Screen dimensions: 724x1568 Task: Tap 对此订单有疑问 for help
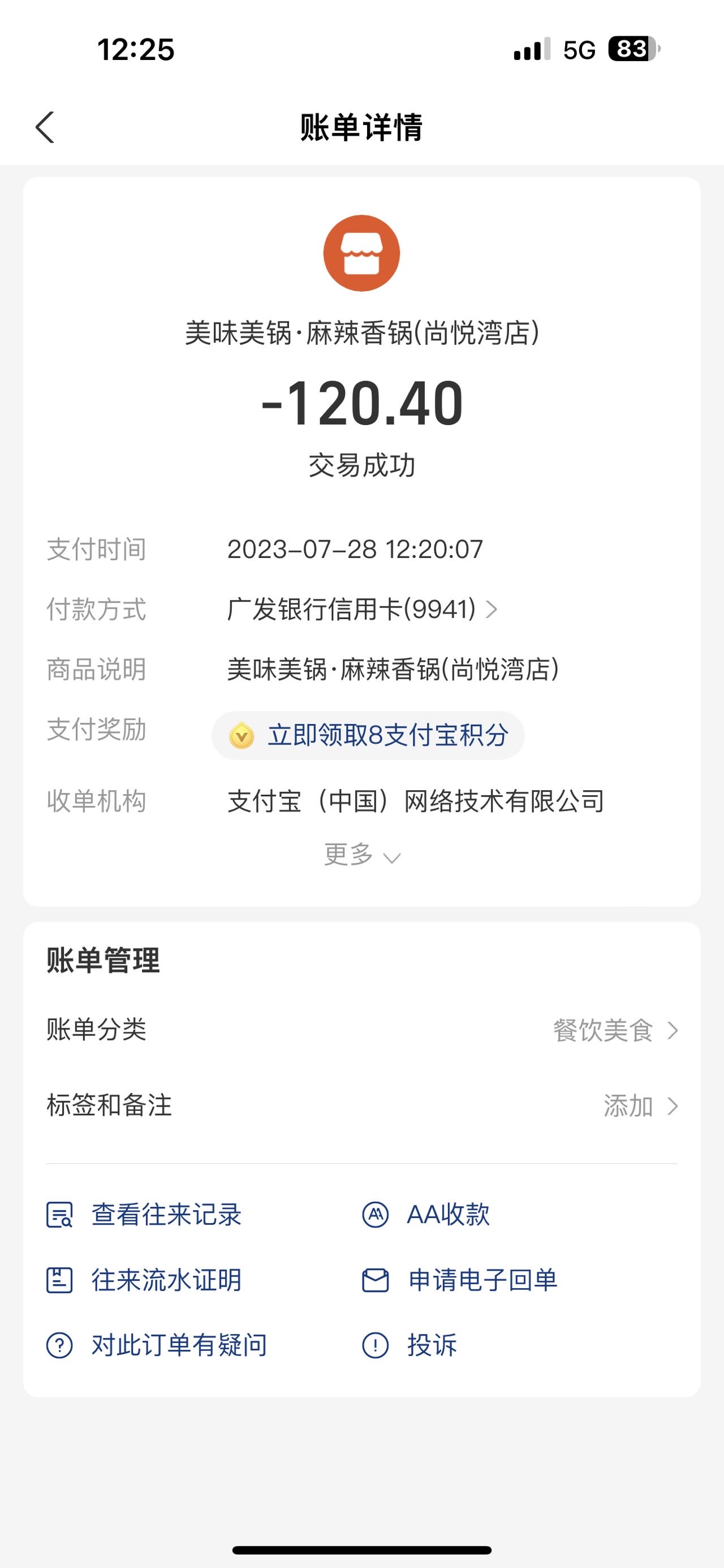(x=157, y=1345)
